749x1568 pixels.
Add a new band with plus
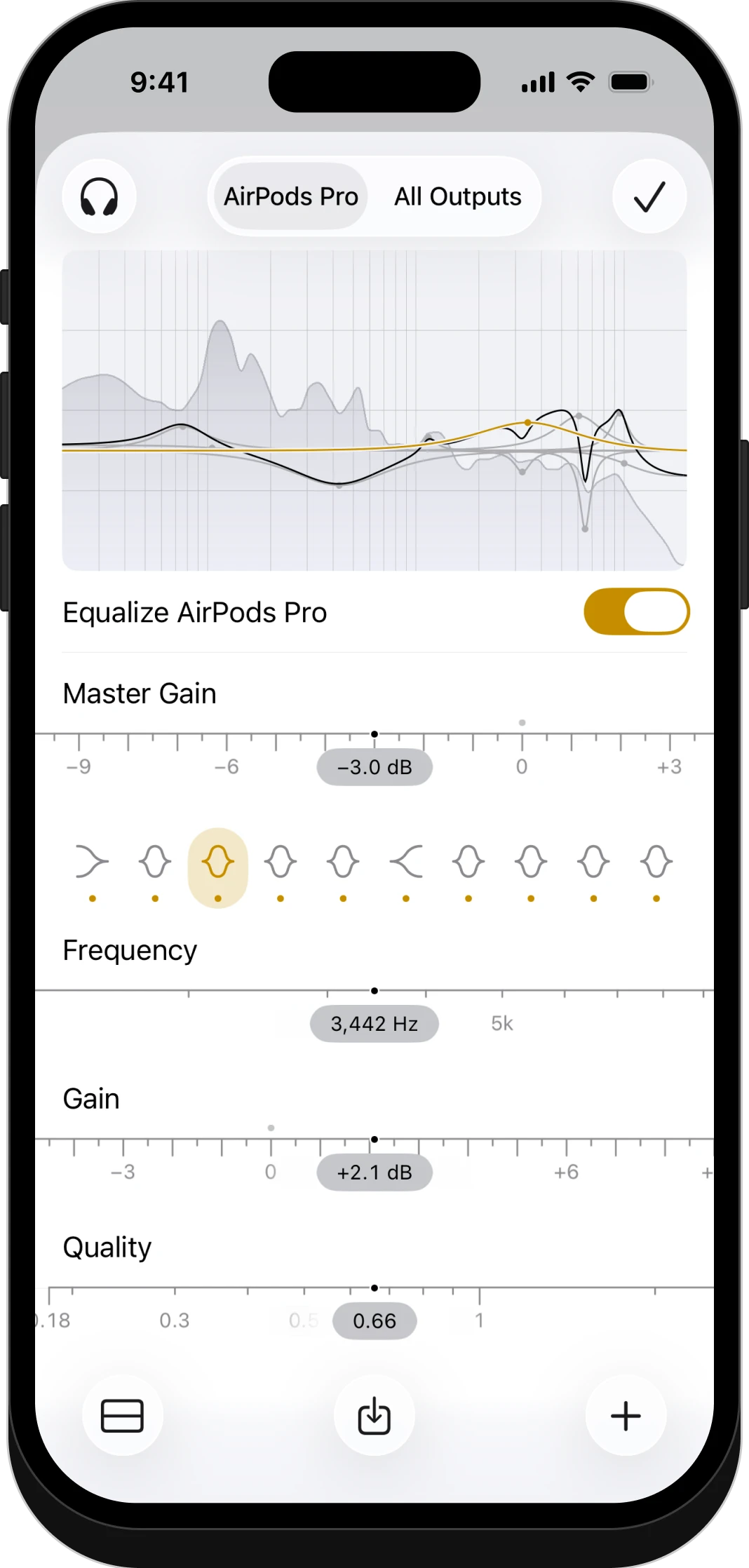626,1416
